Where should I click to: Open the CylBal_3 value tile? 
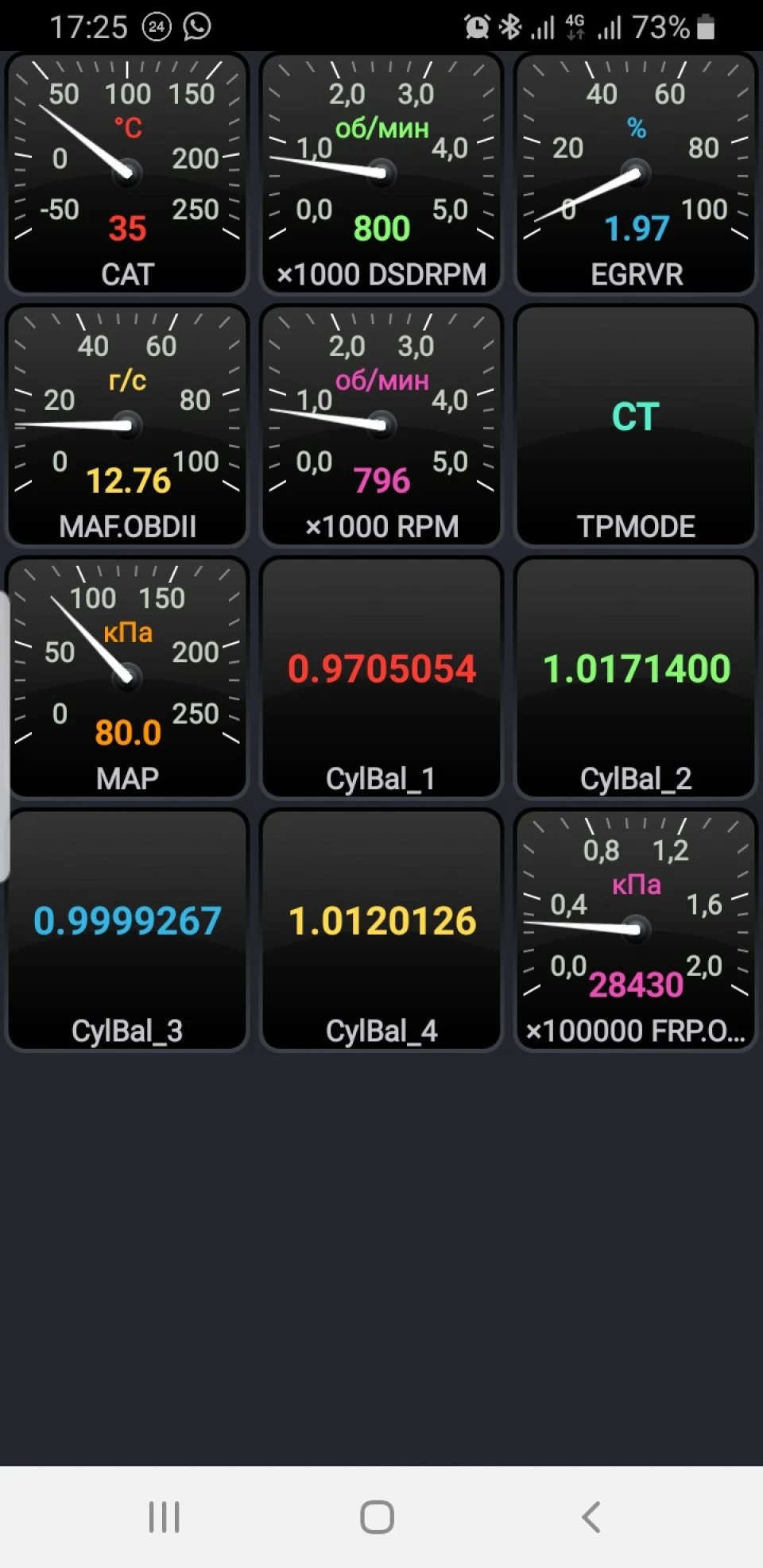(x=127, y=929)
